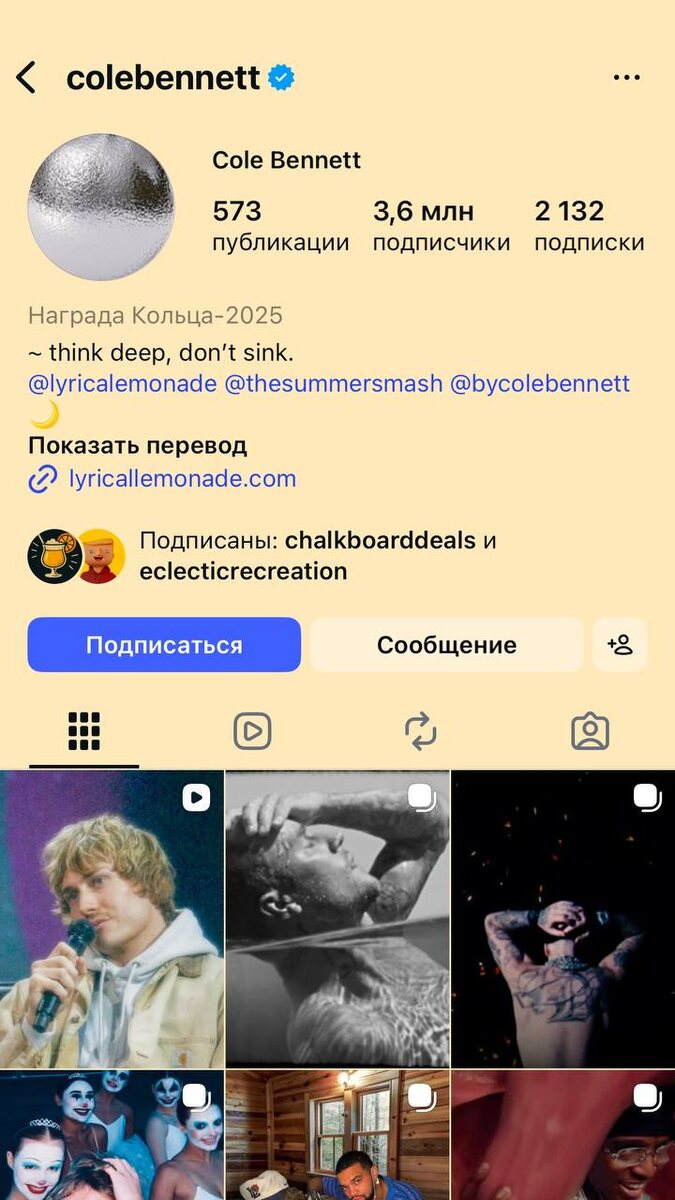Open the three-dot overflow menu

pos(627,77)
